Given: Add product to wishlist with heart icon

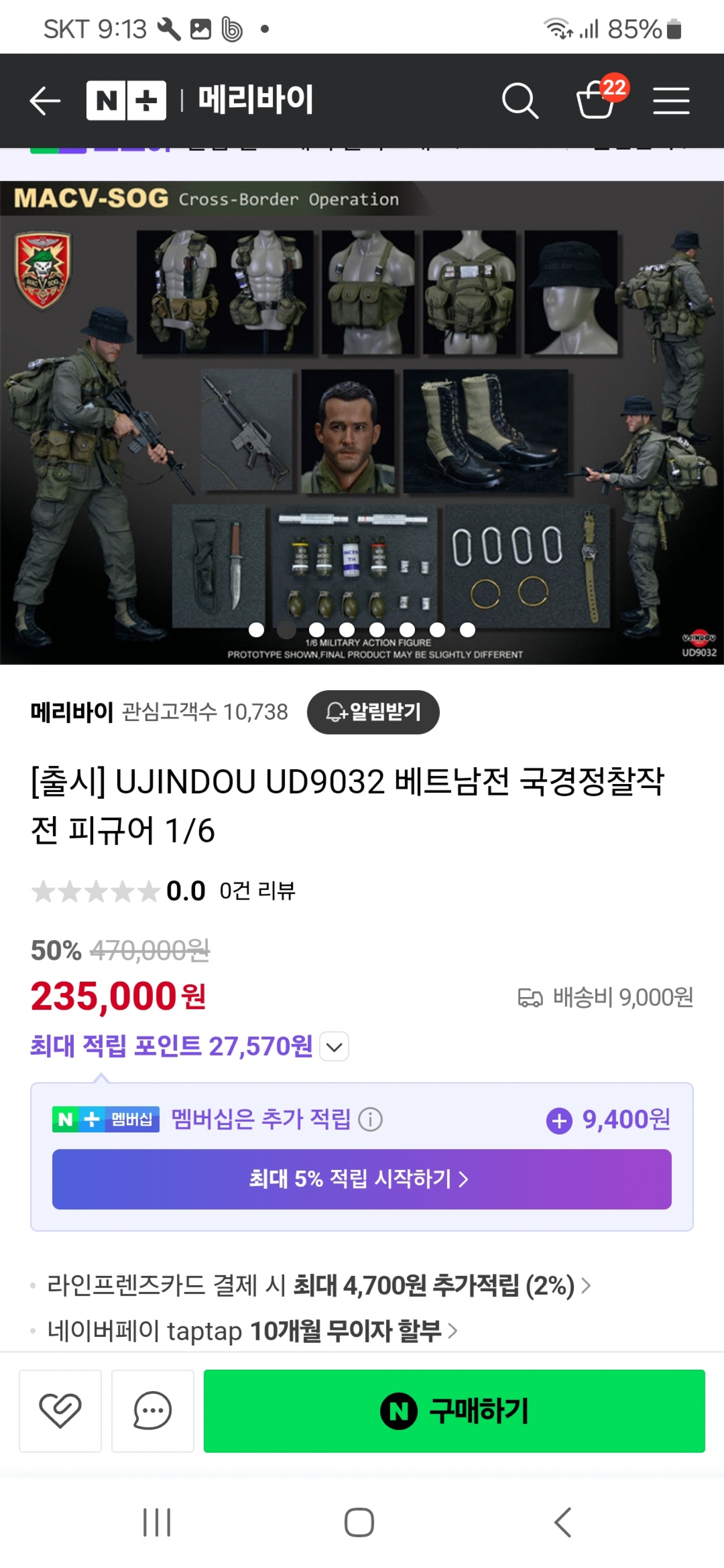Looking at the screenshot, I should [60, 1411].
